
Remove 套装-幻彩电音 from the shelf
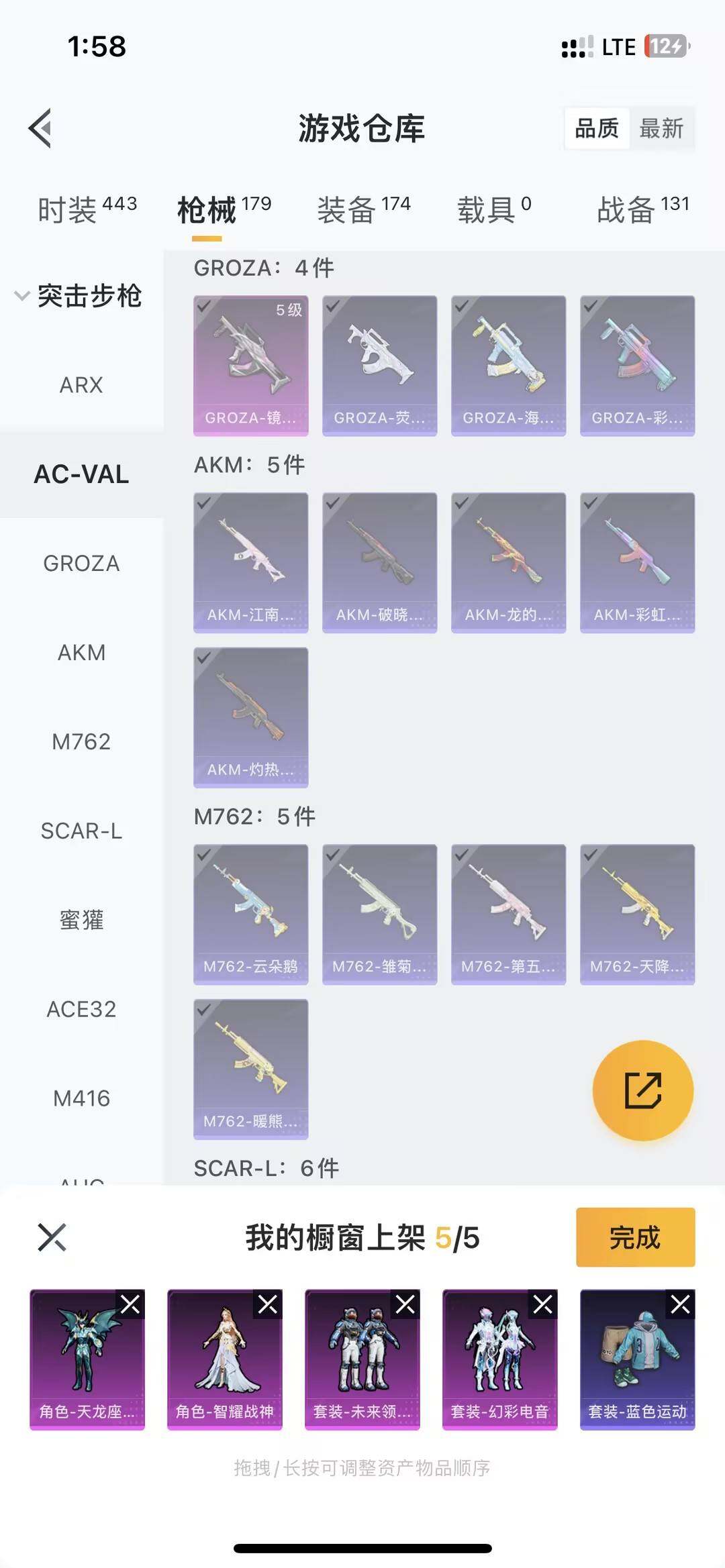[543, 1302]
